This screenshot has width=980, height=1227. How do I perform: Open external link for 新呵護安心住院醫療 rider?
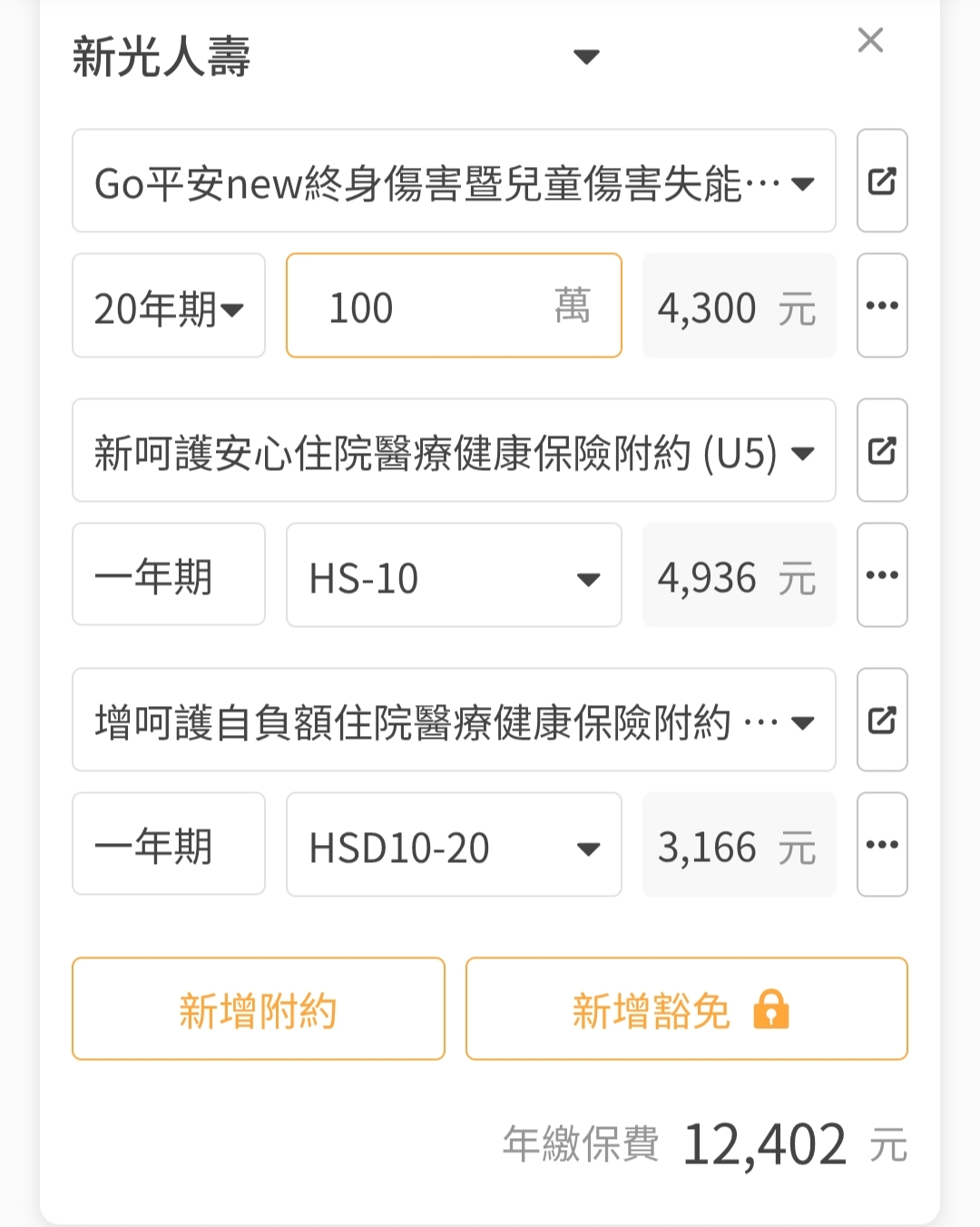[882, 451]
